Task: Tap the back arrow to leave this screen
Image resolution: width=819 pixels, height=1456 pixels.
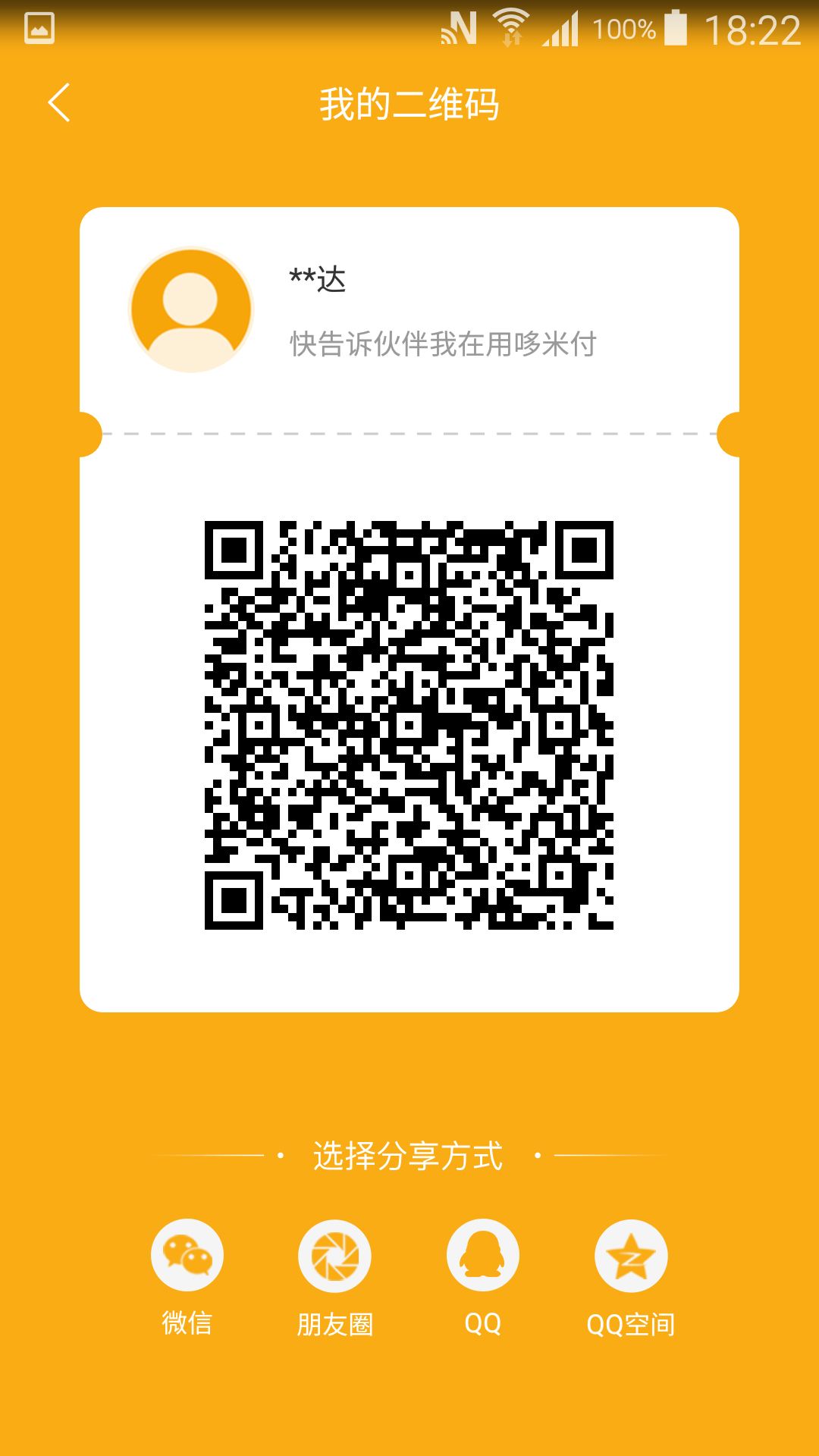Action: pyautogui.click(x=59, y=102)
